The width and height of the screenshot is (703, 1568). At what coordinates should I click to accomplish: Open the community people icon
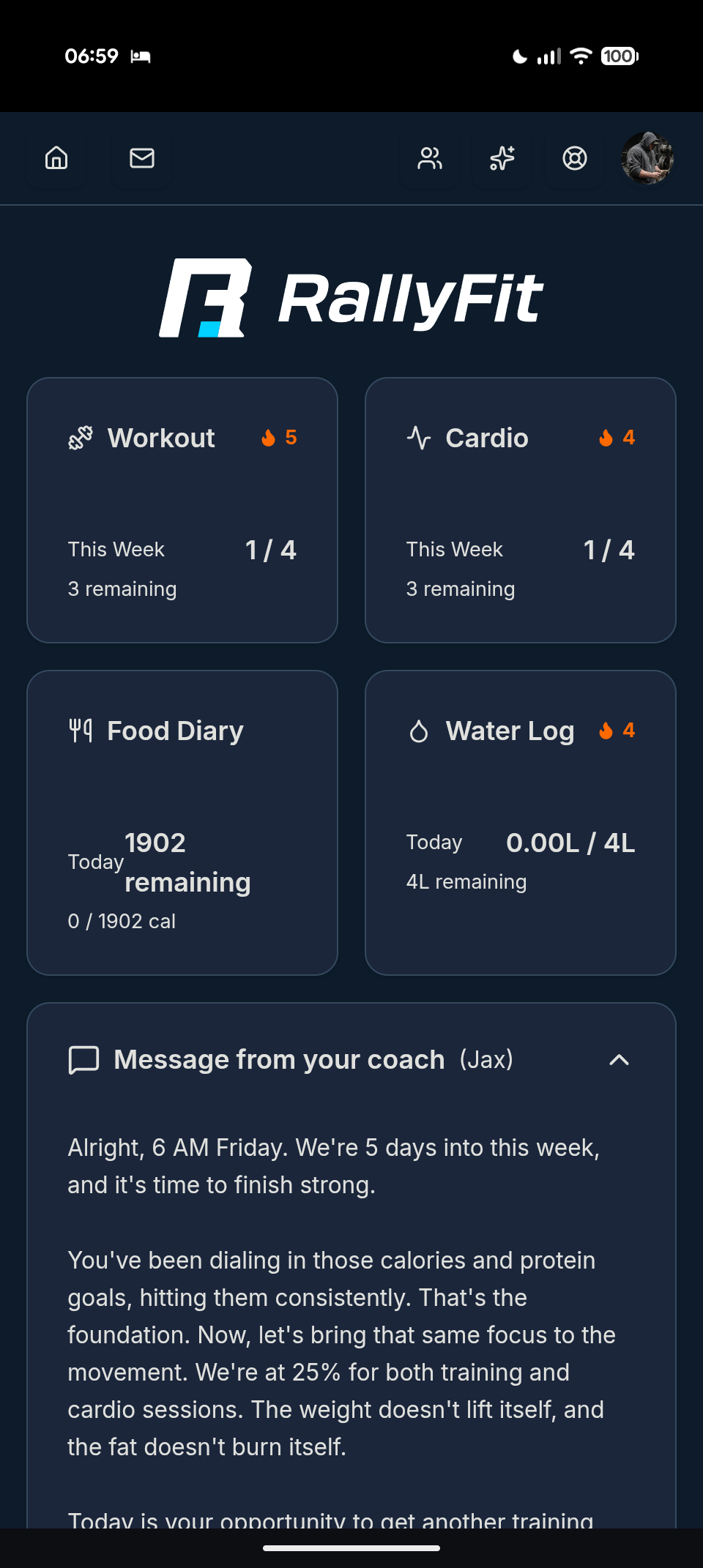tap(430, 158)
